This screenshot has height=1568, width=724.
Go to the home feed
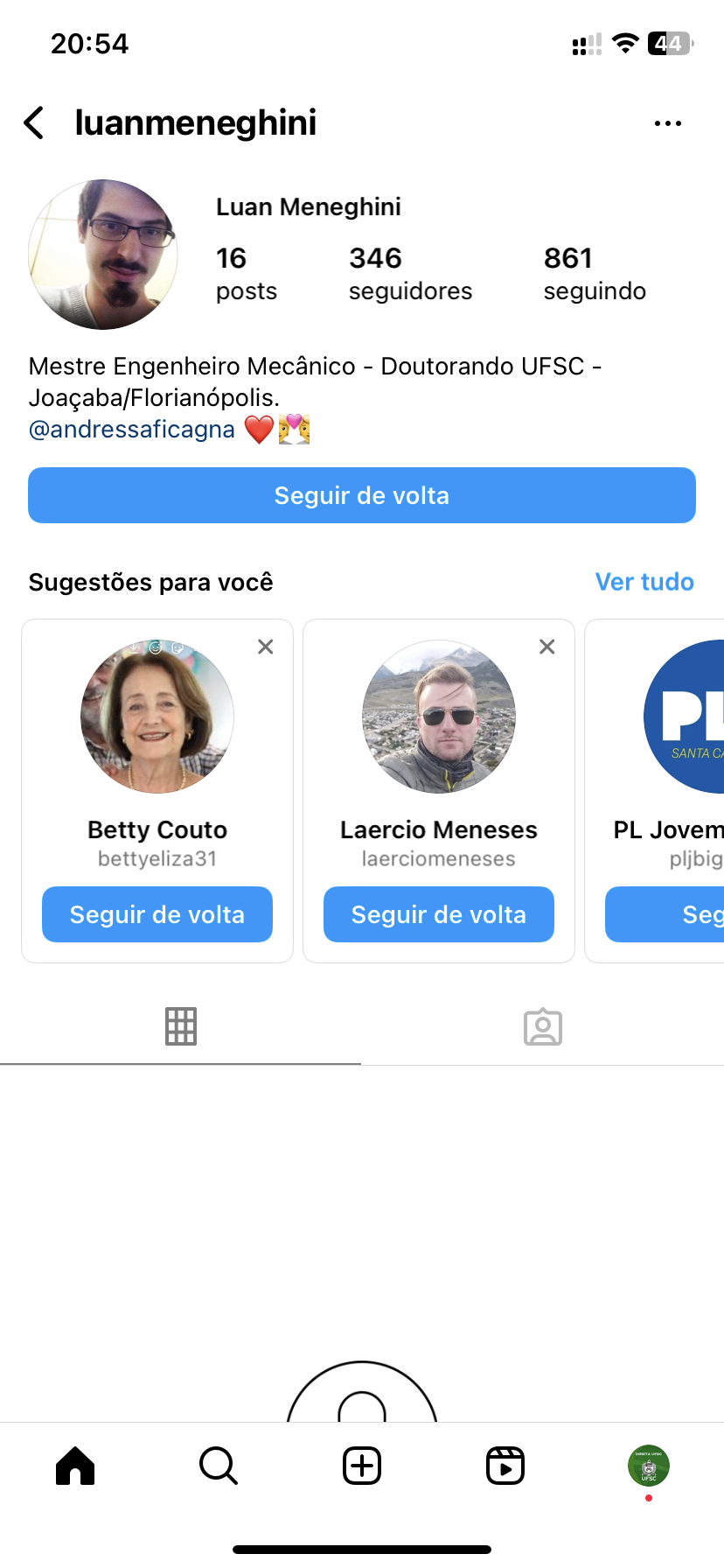coord(75,1466)
